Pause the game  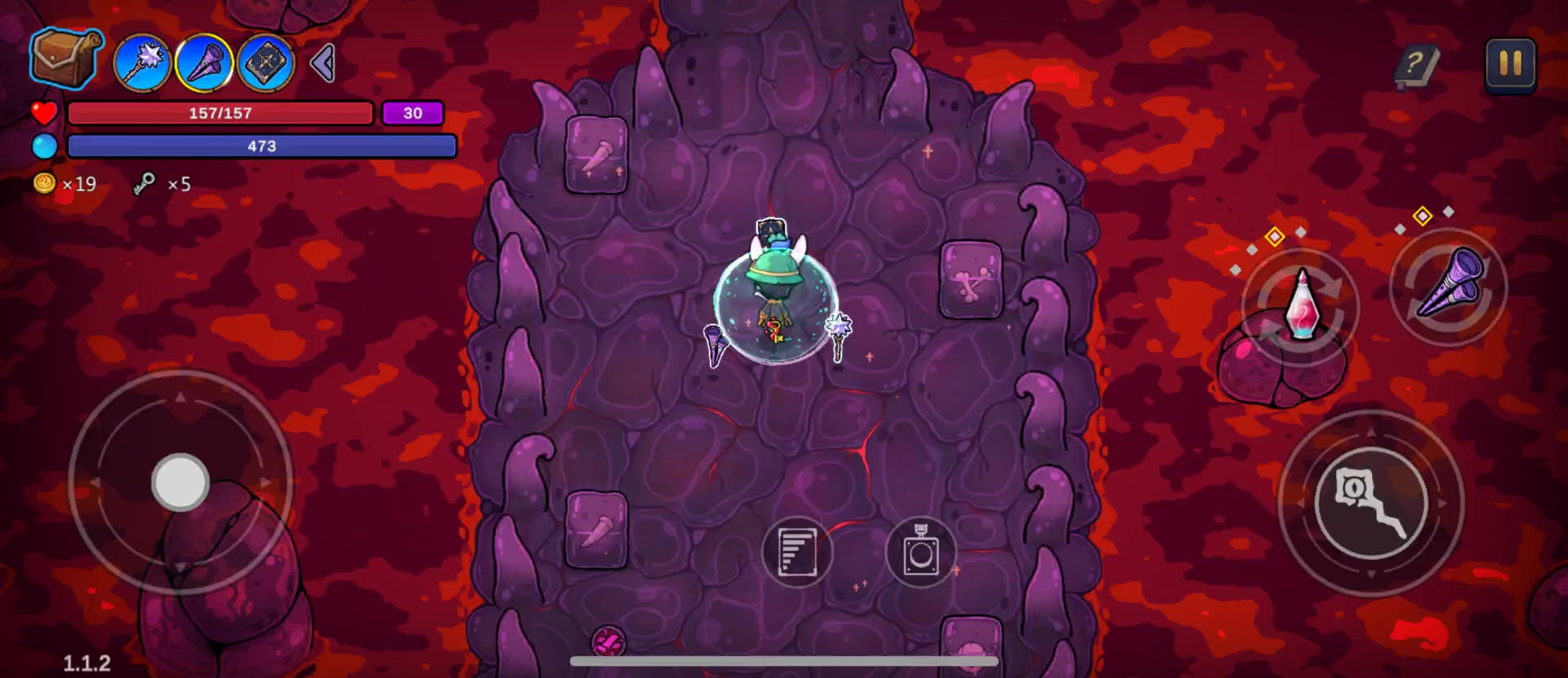[1509, 65]
